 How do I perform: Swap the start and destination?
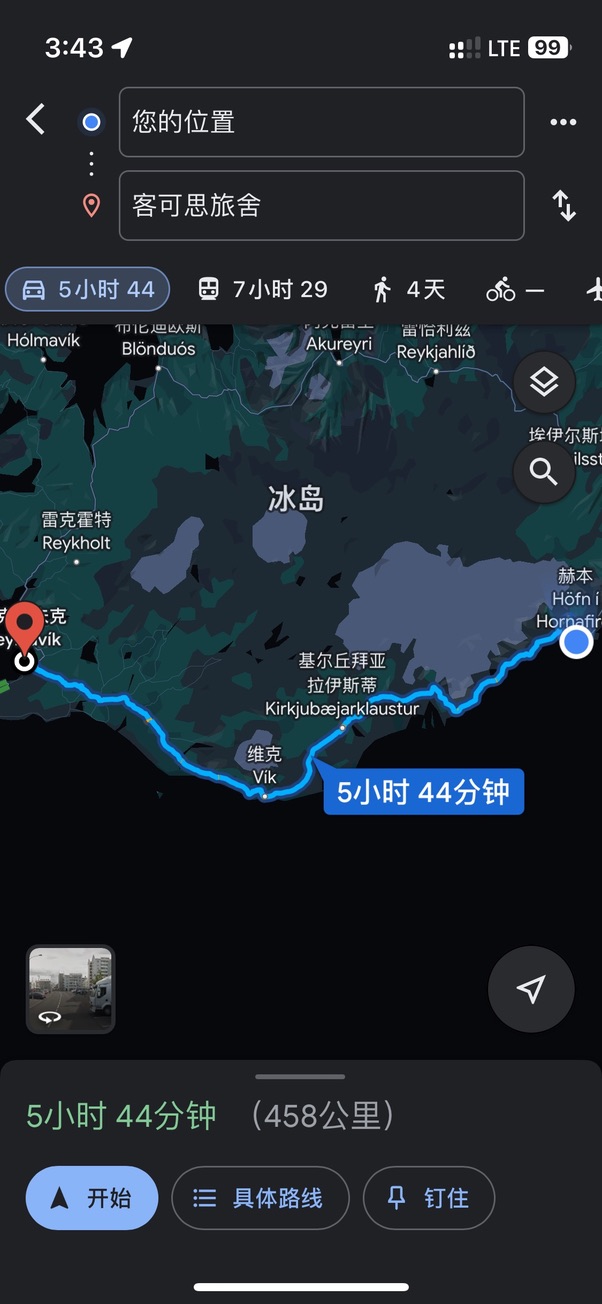click(564, 205)
